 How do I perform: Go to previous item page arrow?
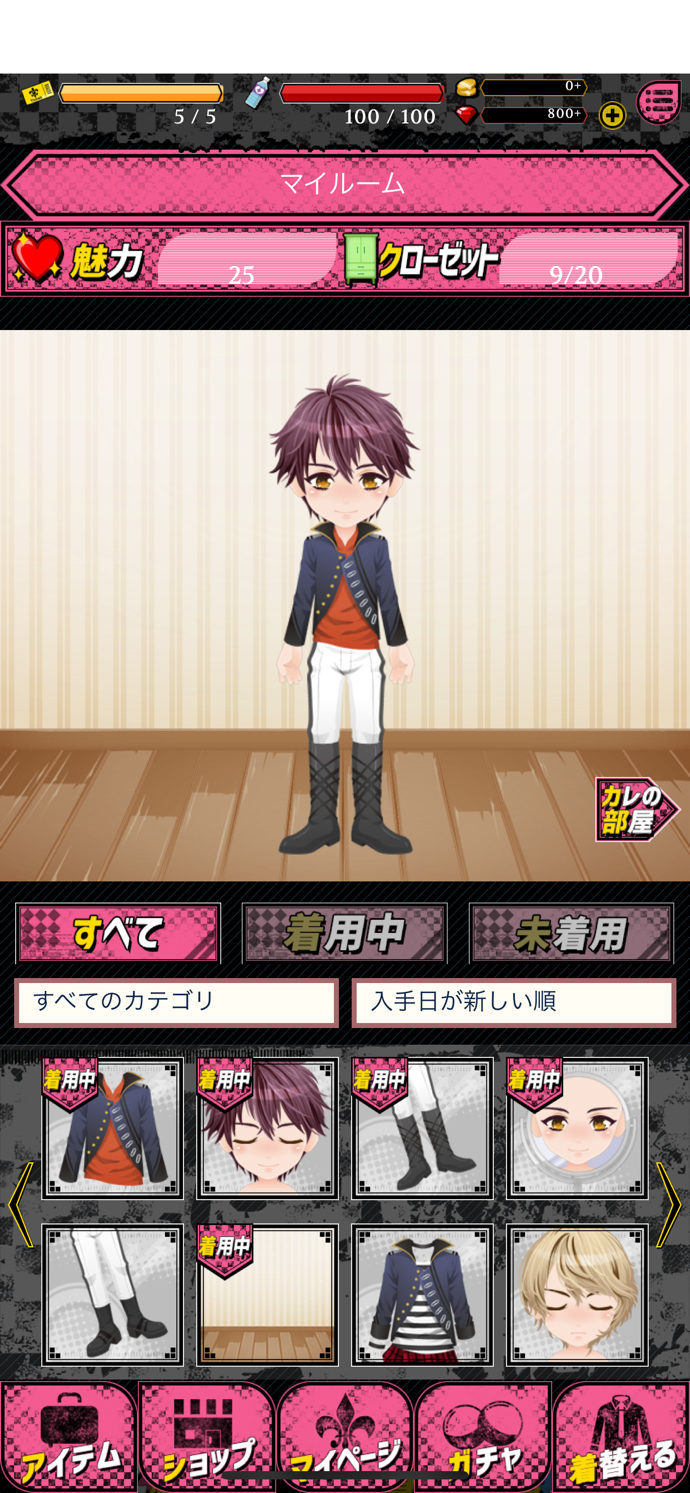(20, 1204)
